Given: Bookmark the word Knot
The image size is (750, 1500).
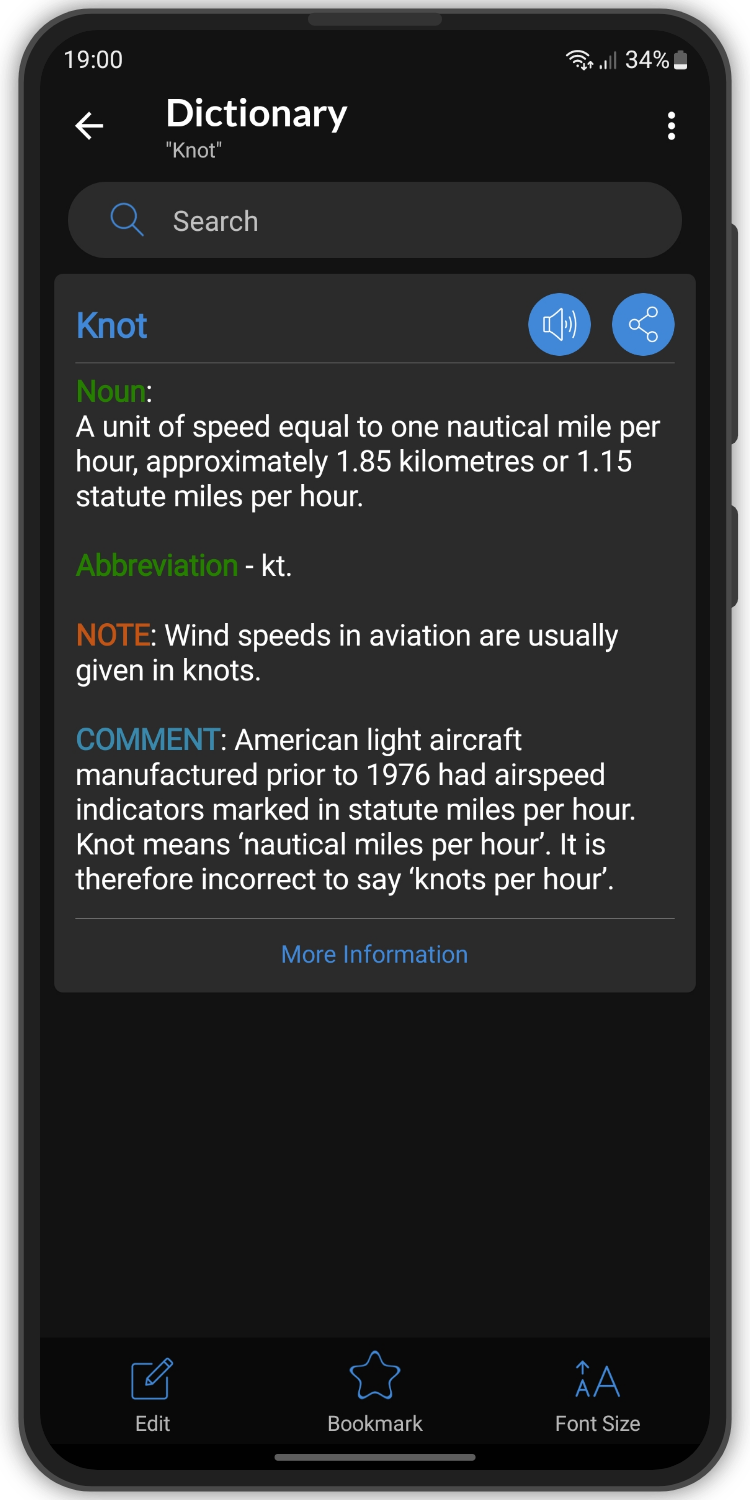Looking at the screenshot, I should tap(375, 1395).
